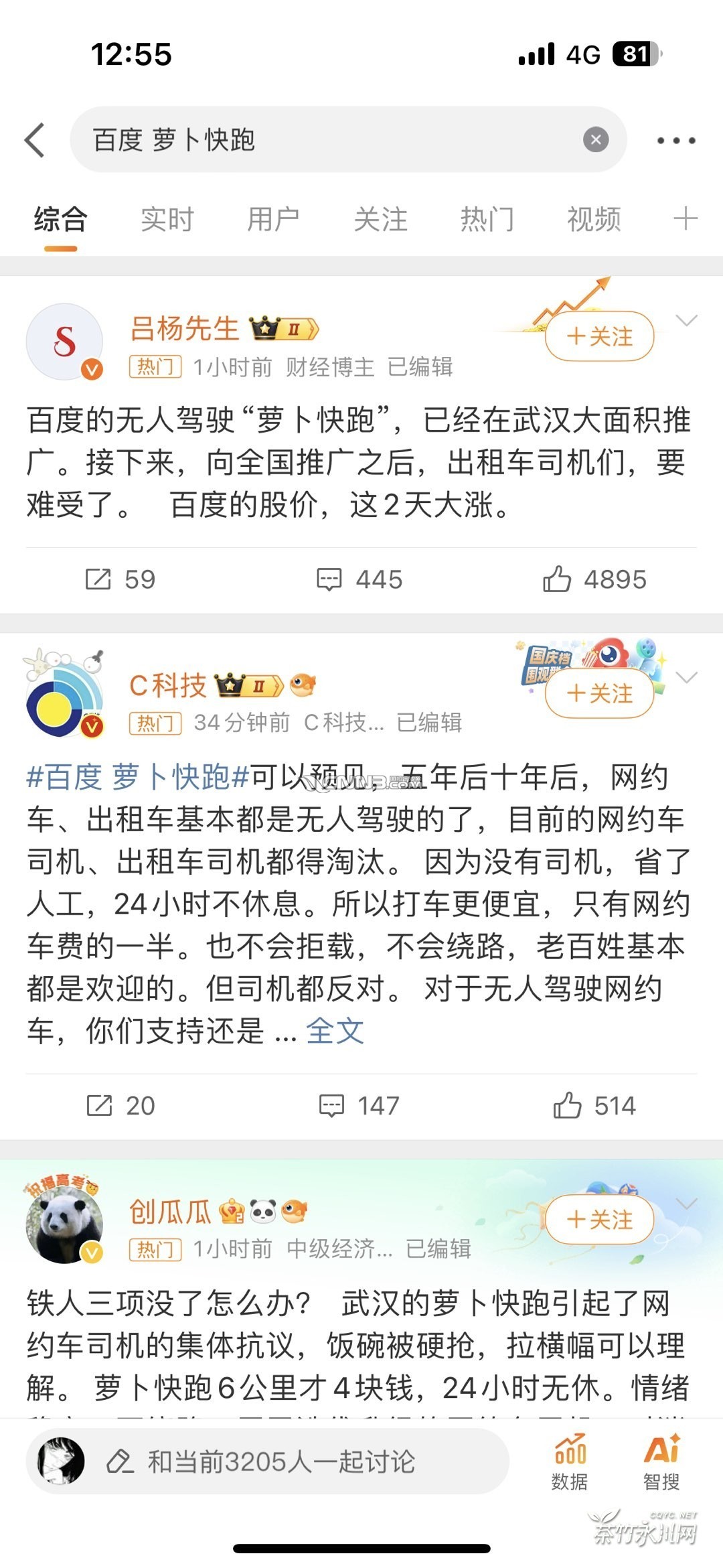The height and width of the screenshot is (1568, 723).
Task: Switch to the 视频 tab
Action: pyautogui.click(x=594, y=220)
